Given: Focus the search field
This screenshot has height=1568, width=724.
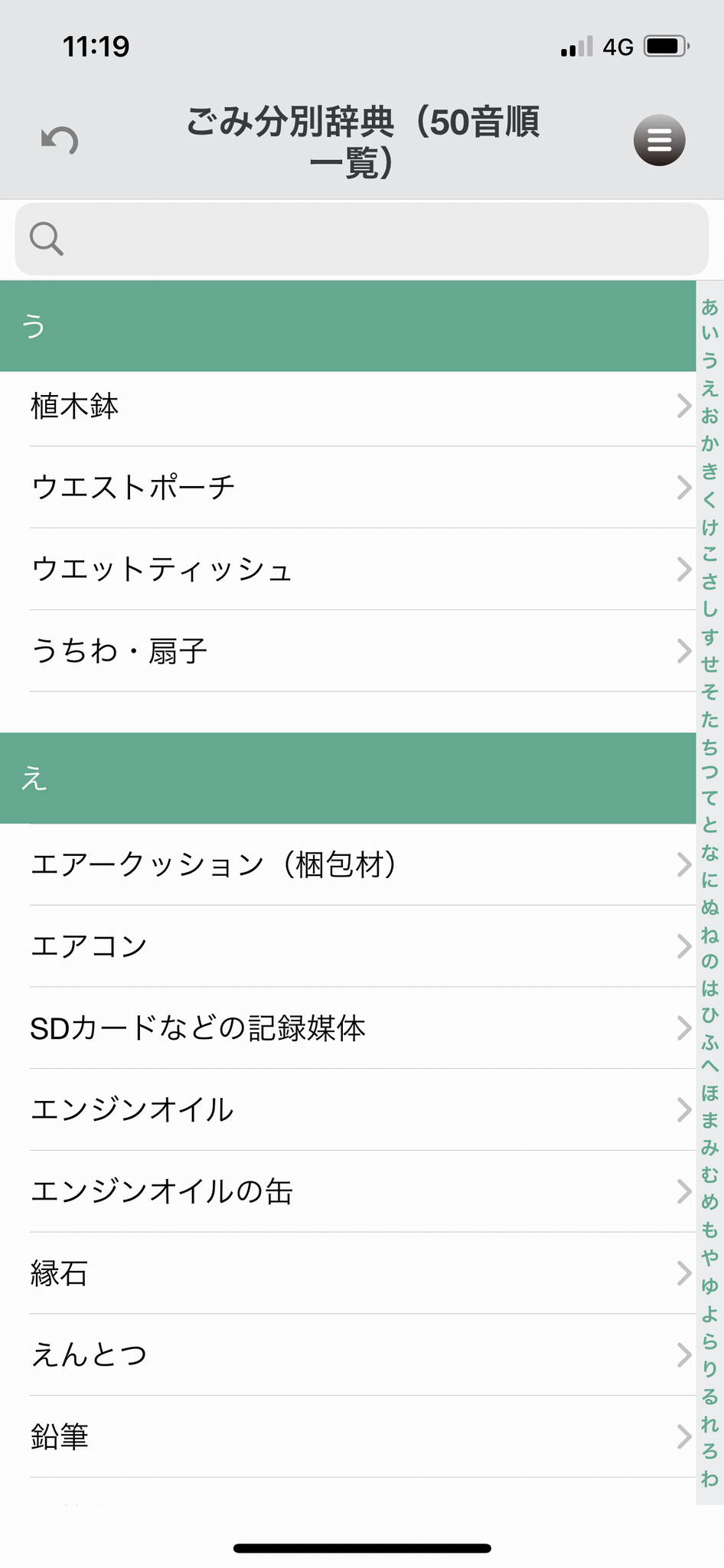Looking at the screenshot, I should click(362, 239).
